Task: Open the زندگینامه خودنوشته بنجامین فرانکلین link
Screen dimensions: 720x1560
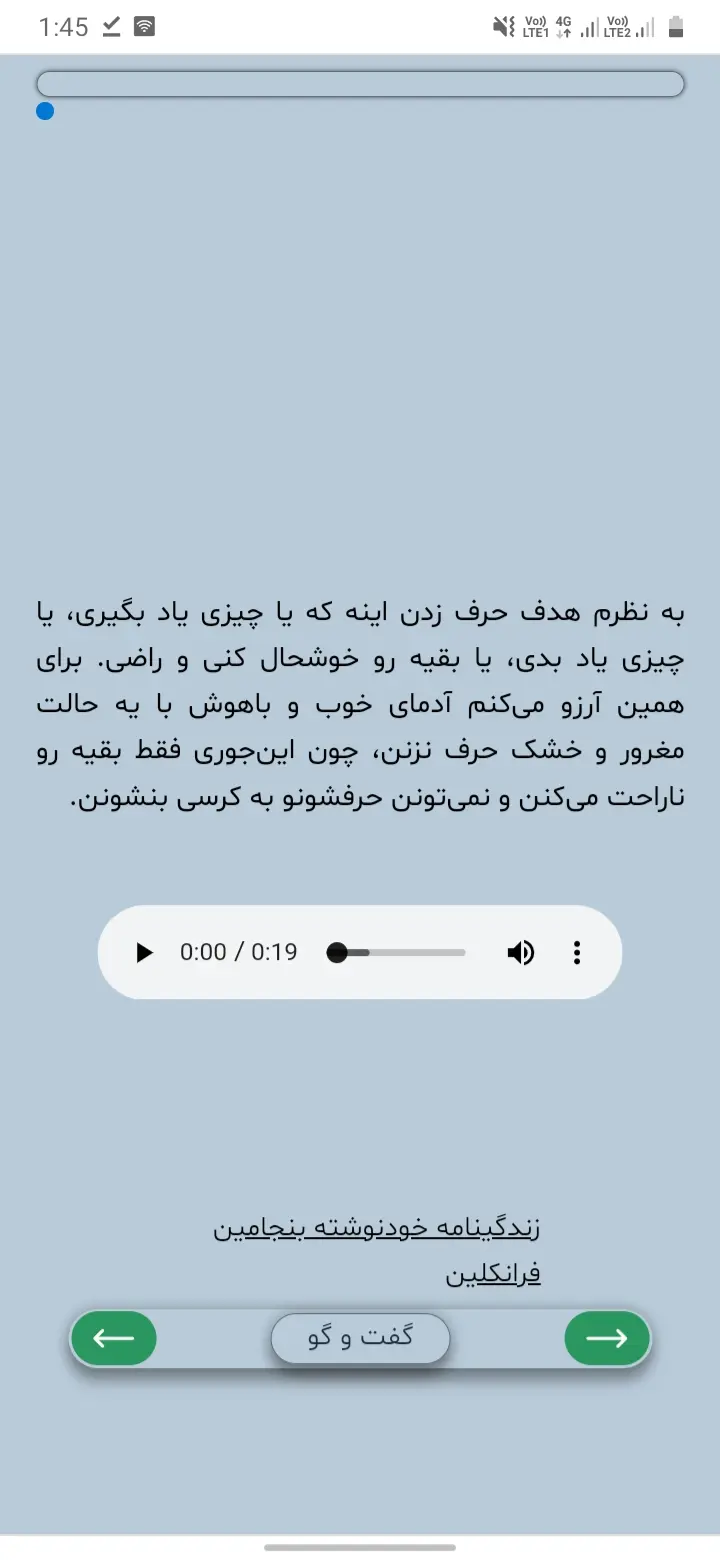Action: pyautogui.click(x=378, y=1229)
